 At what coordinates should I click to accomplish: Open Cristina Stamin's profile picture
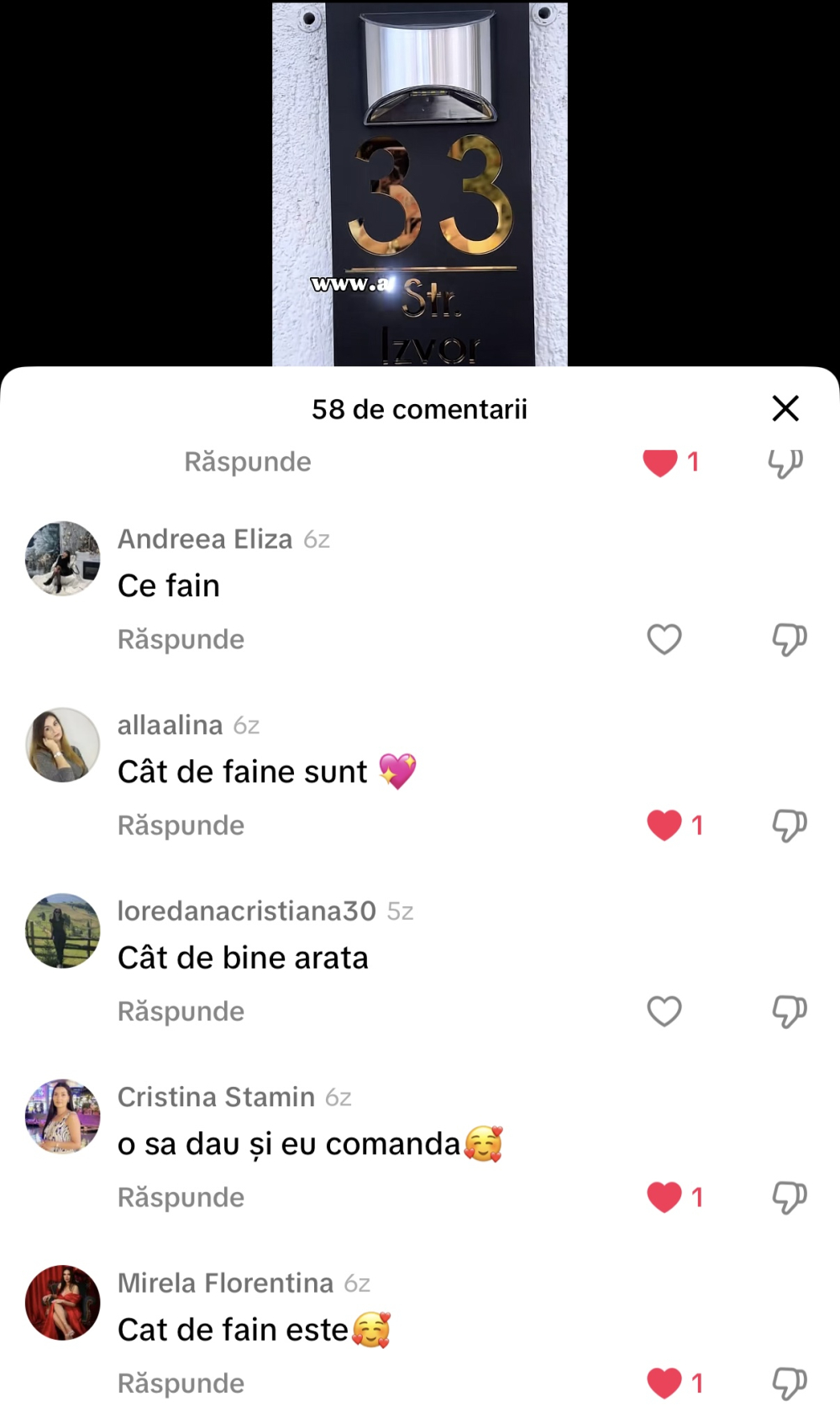pyautogui.click(x=63, y=1117)
